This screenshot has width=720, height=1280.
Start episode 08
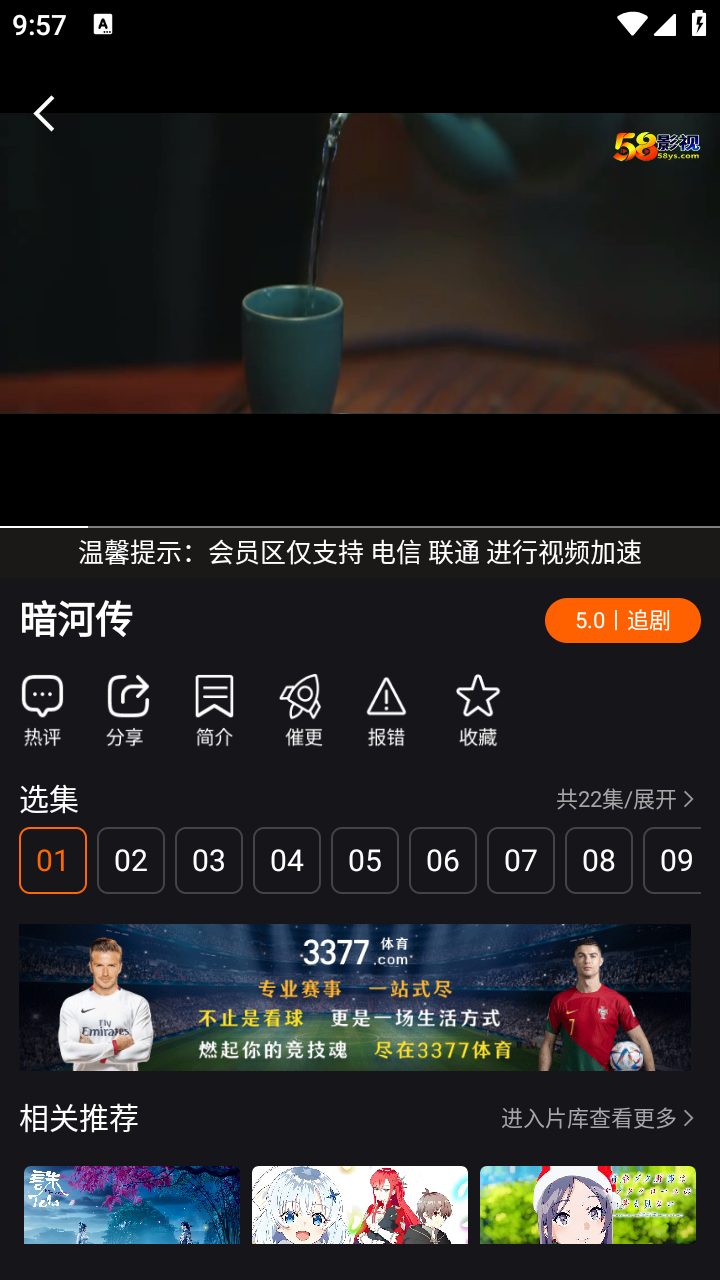tap(599, 860)
